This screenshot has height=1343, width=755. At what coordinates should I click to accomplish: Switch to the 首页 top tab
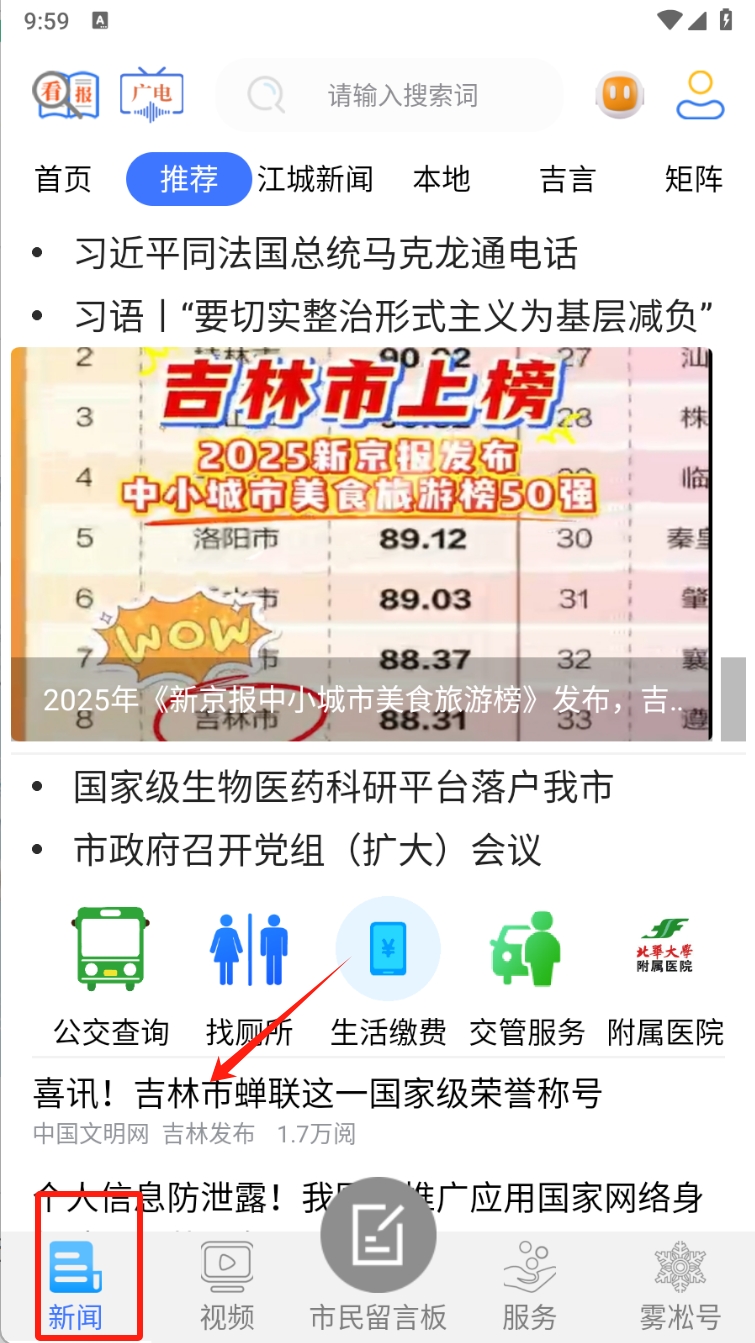(63, 180)
